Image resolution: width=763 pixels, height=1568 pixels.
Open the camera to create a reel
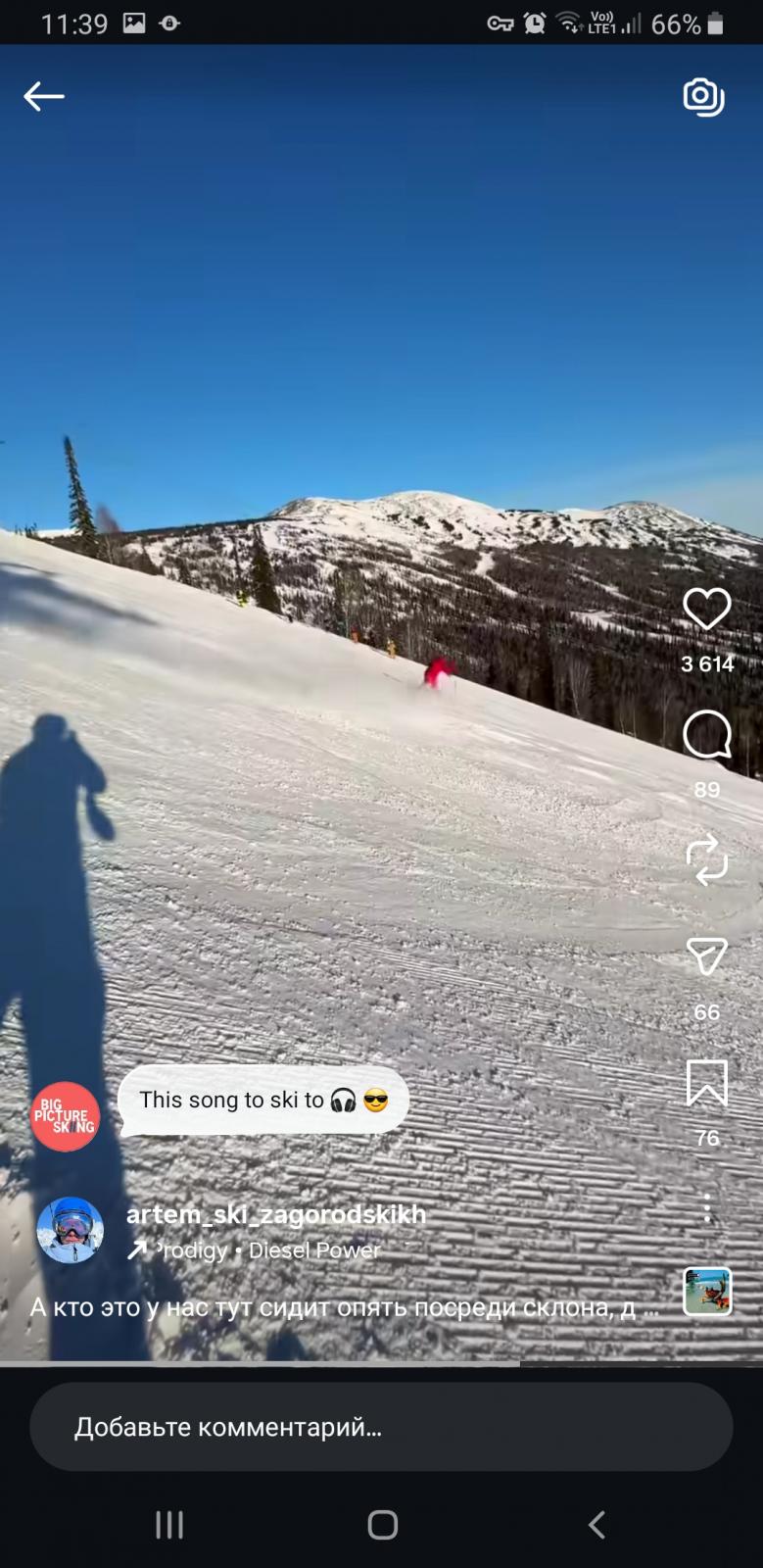(x=703, y=96)
